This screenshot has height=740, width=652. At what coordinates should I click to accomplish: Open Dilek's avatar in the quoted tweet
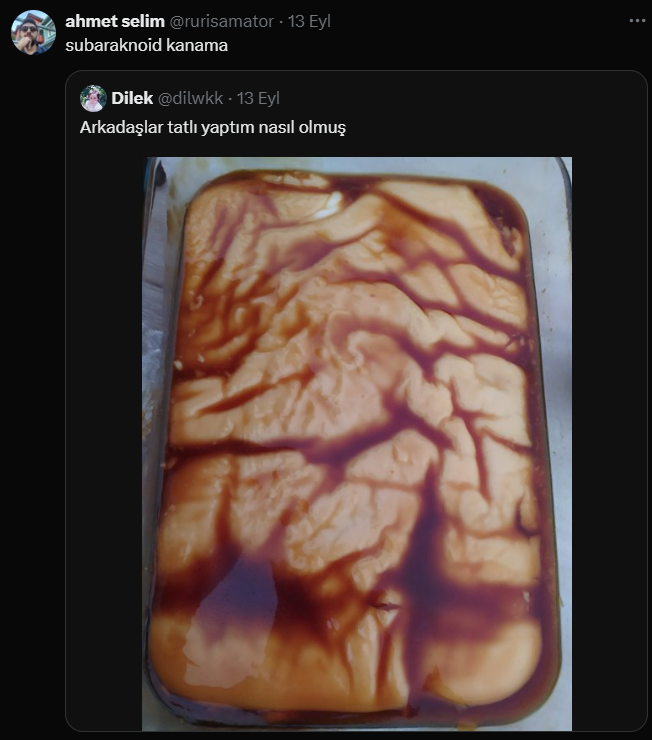[93, 98]
